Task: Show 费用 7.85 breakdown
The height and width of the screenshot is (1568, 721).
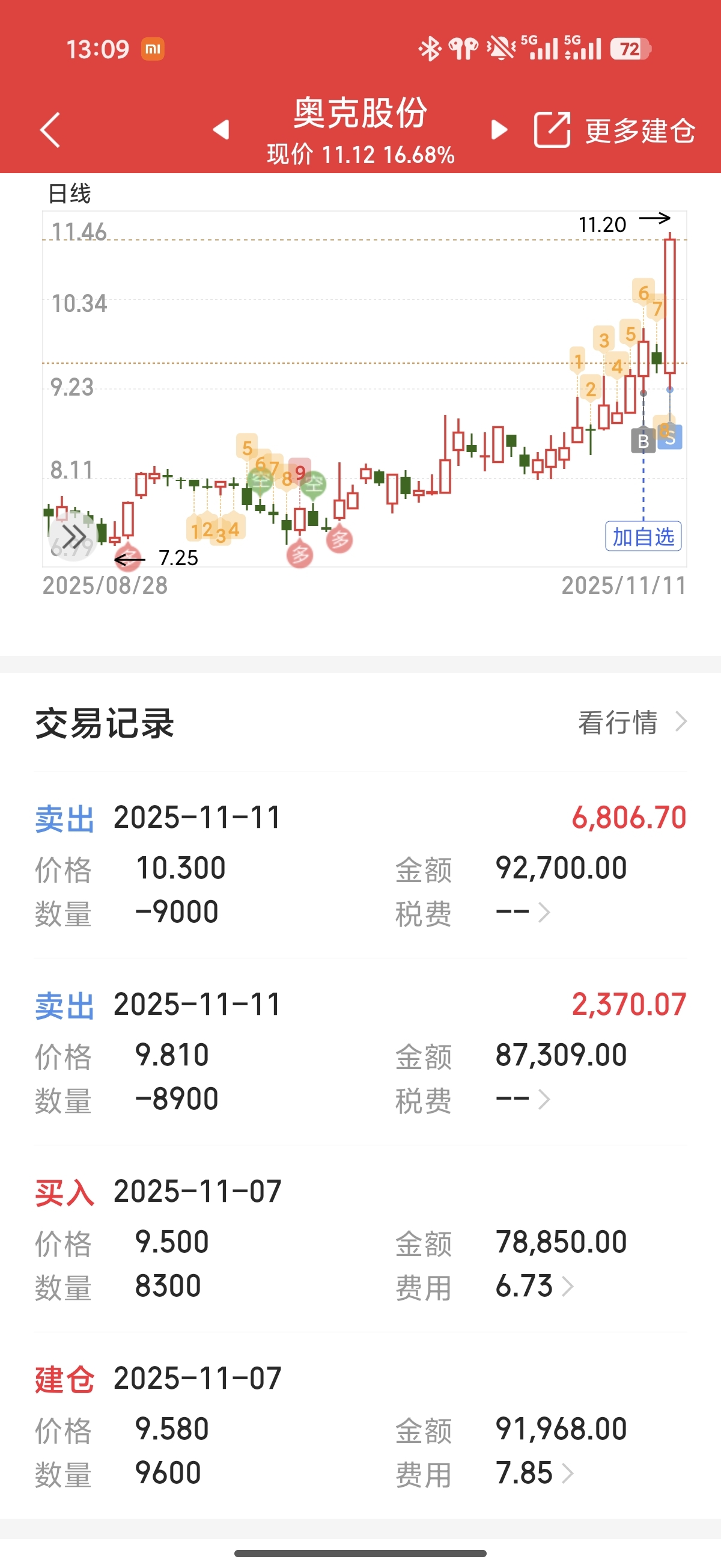Action: click(x=534, y=1473)
